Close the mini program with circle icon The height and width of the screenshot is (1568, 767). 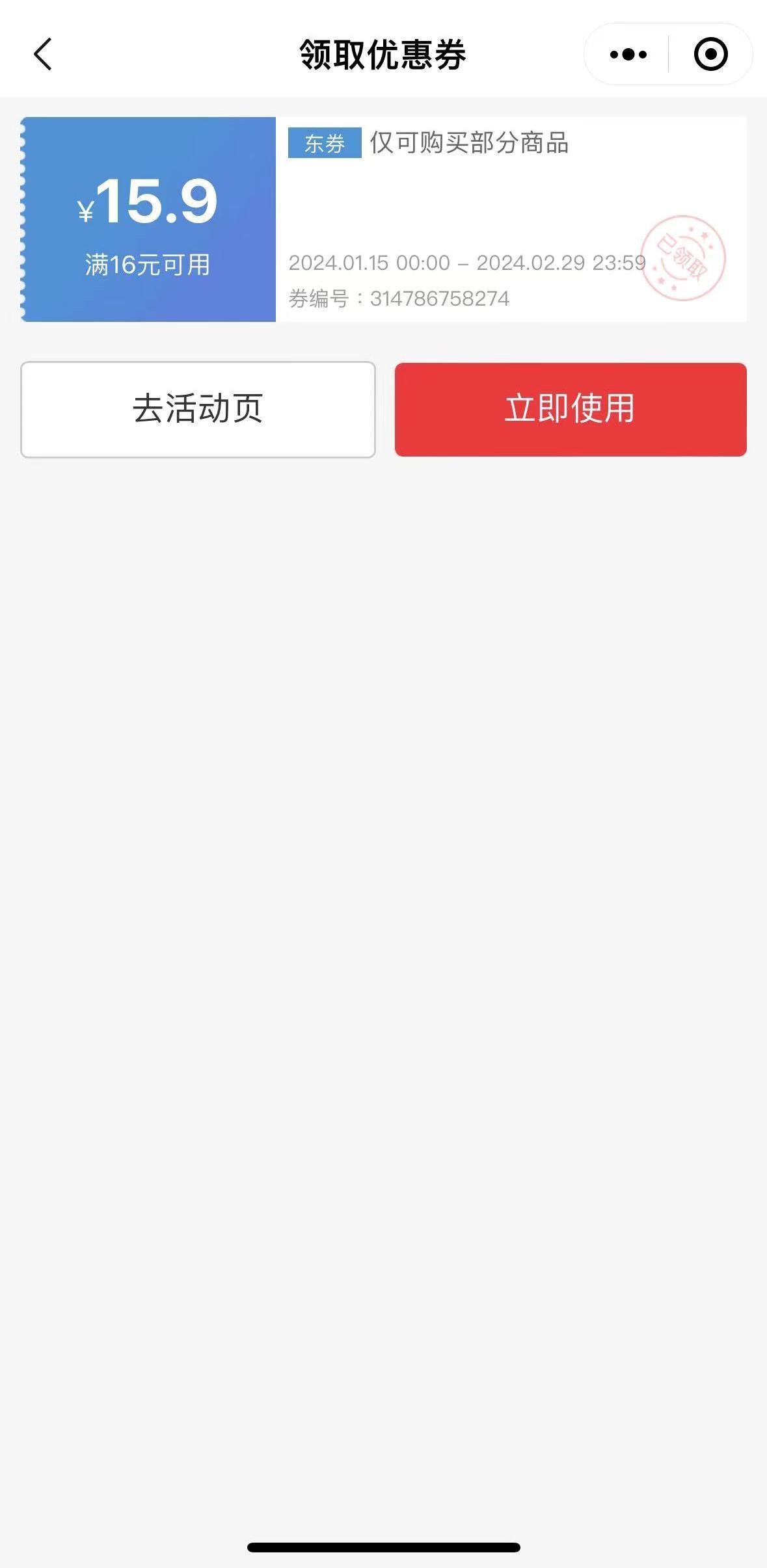(710, 54)
